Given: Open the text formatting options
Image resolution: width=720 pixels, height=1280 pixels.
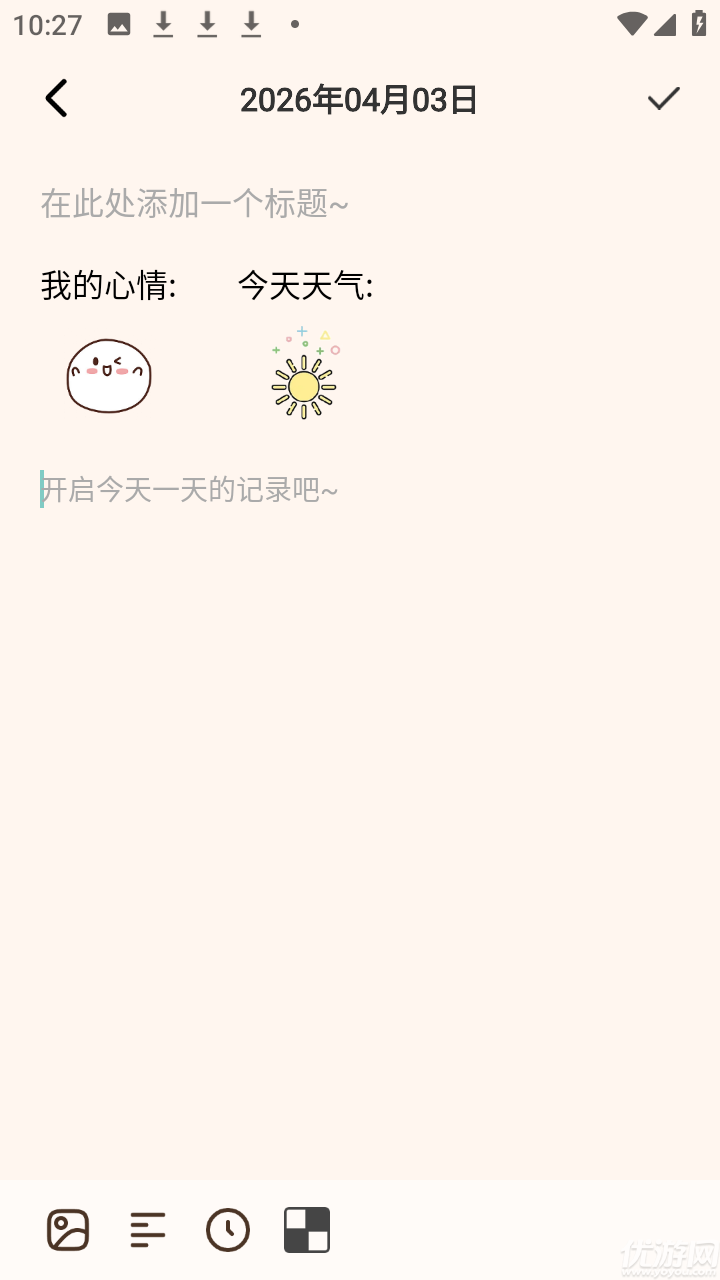Looking at the screenshot, I should [x=147, y=1229].
